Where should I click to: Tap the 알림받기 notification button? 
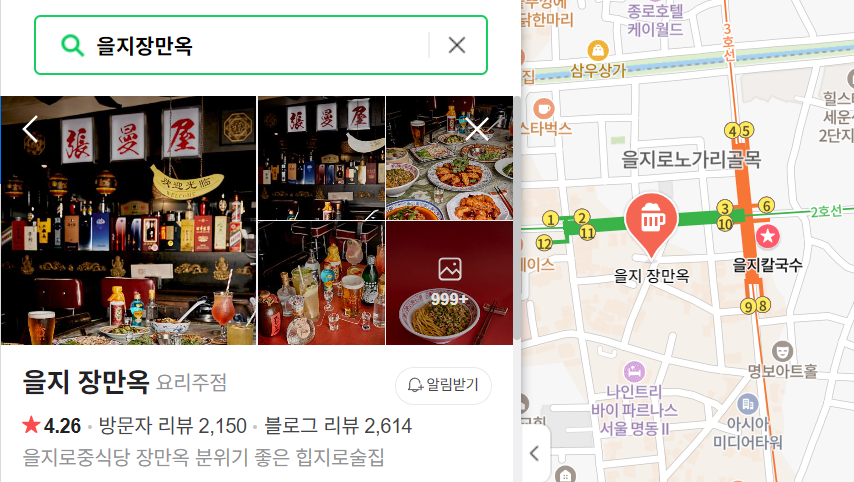[x=443, y=385]
